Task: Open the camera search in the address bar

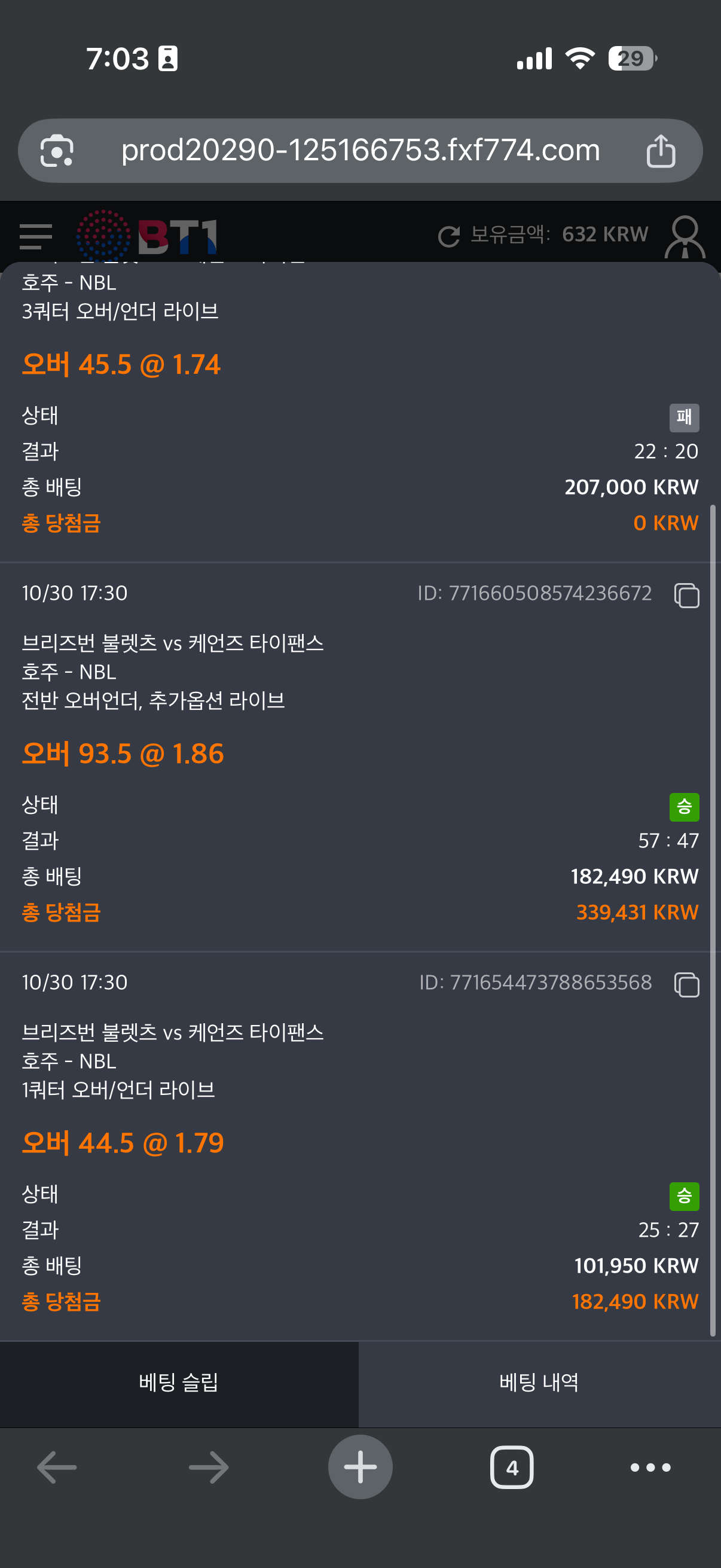Action: [x=57, y=150]
